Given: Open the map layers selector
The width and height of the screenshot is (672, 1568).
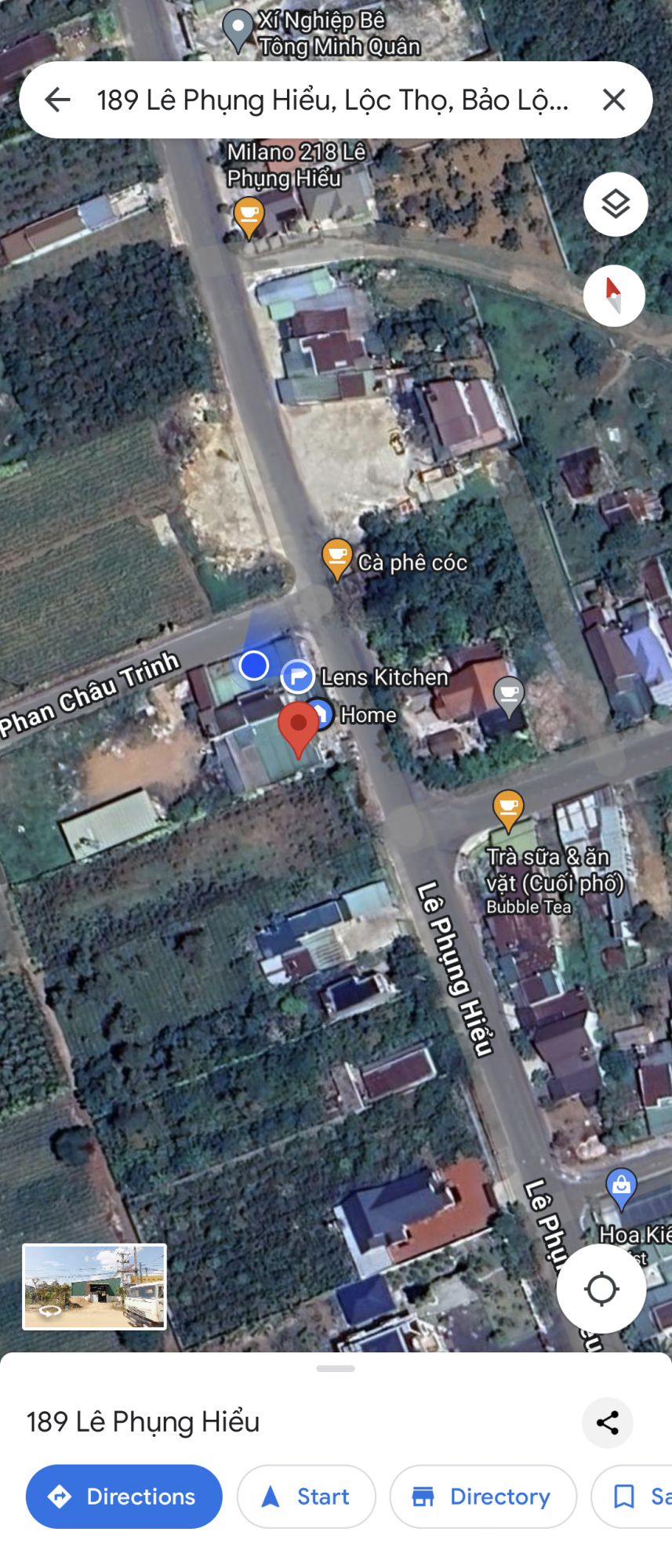Looking at the screenshot, I should pyautogui.click(x=616, y=205).
